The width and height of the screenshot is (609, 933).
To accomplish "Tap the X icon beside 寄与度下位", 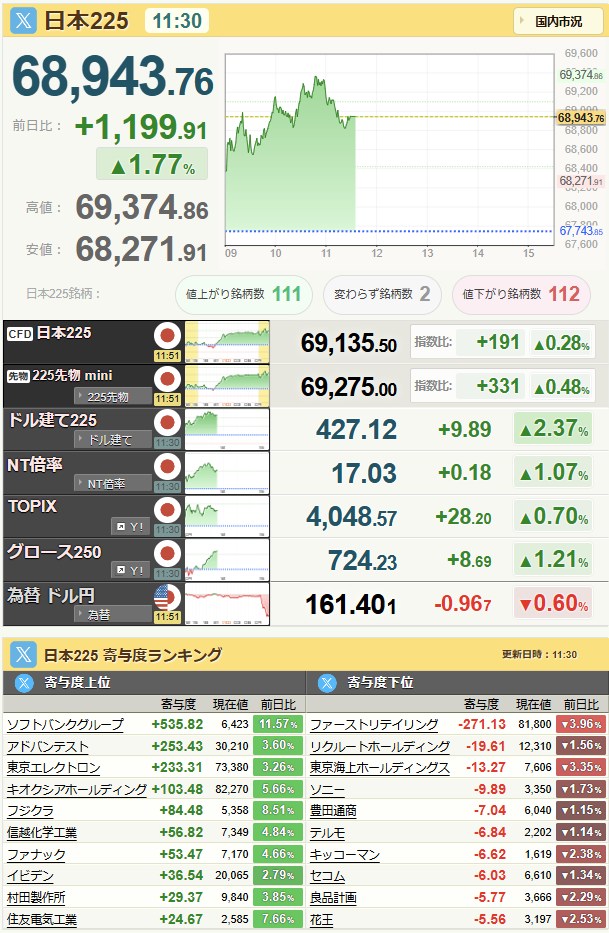I will tap(327, 682).
